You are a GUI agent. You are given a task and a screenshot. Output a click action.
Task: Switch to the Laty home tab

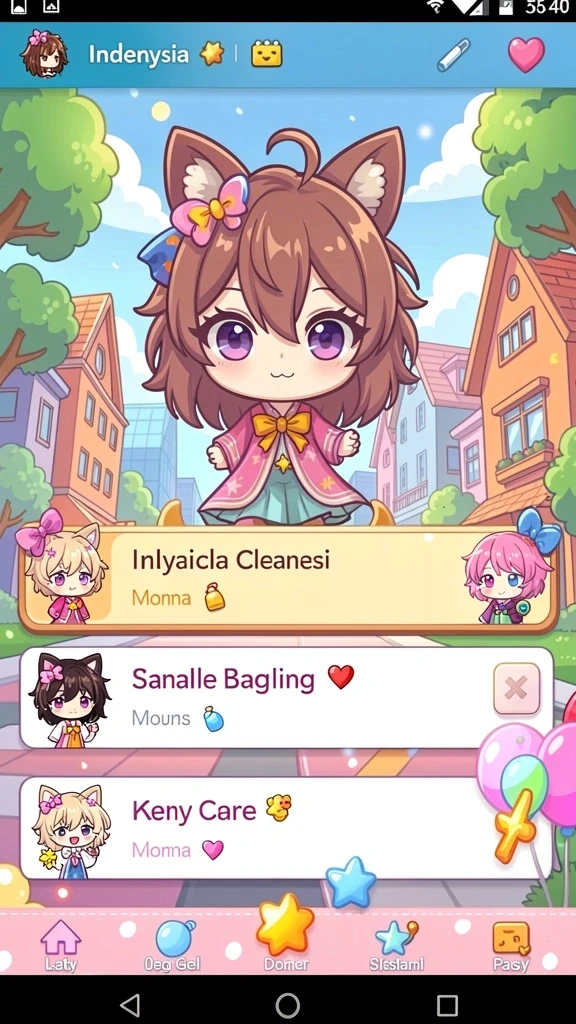(61, 944)
